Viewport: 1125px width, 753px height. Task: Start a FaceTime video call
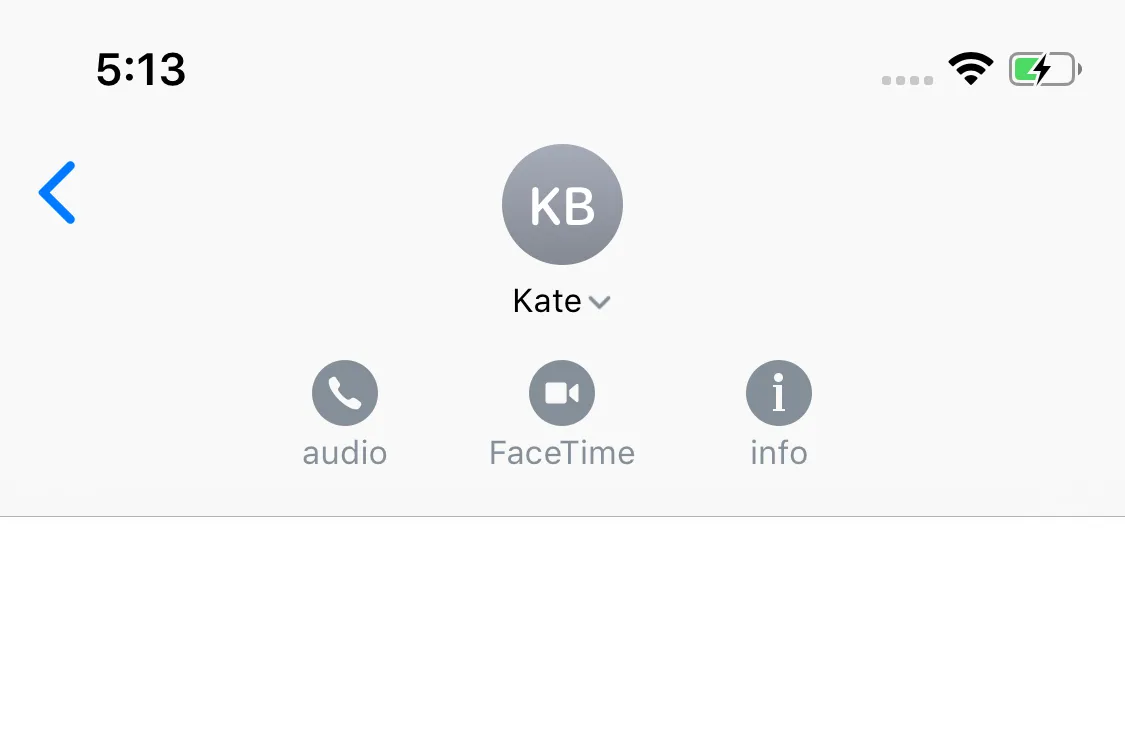(x=562, y=393)
